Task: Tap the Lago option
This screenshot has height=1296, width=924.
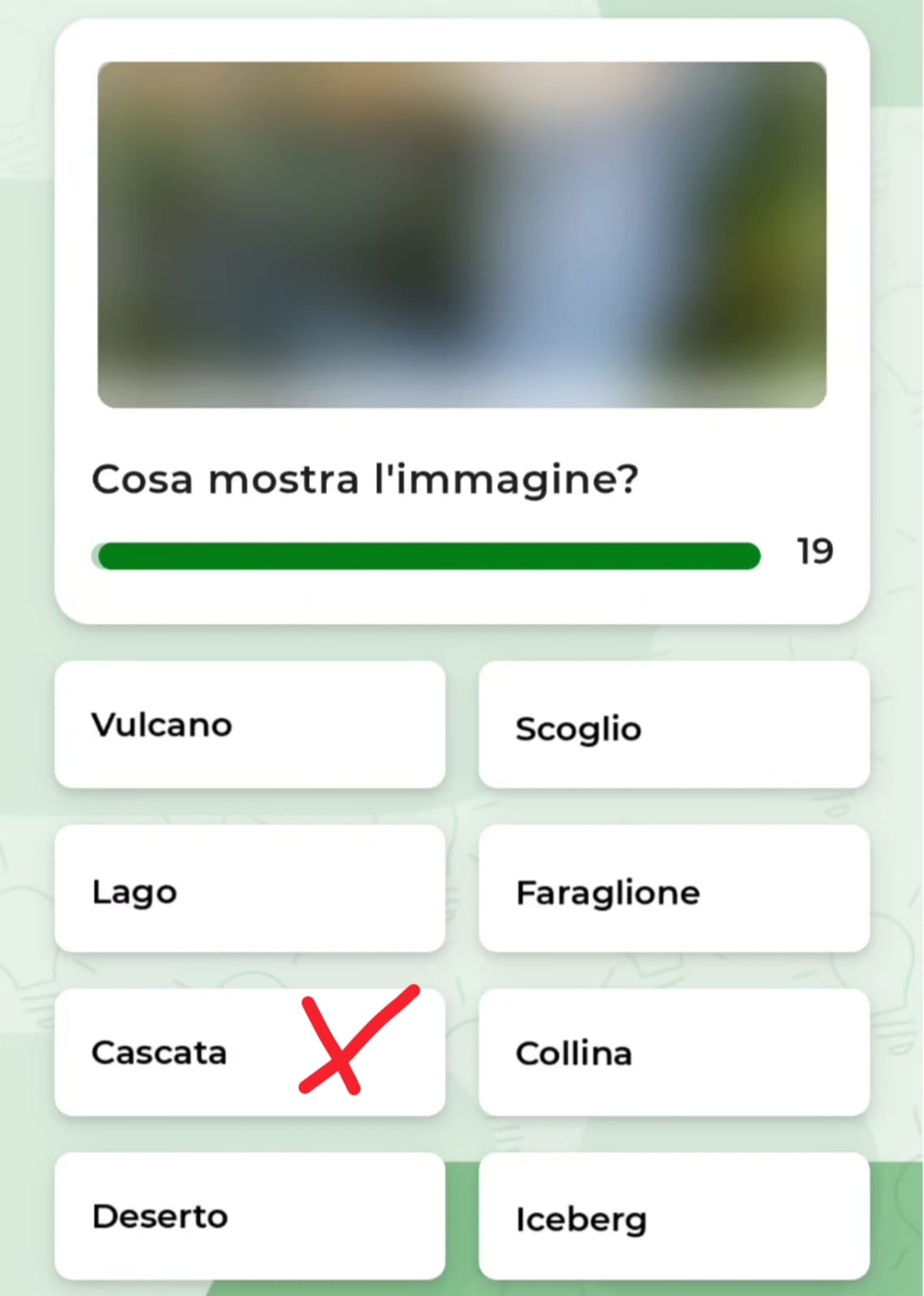Action: pos(249,890)
